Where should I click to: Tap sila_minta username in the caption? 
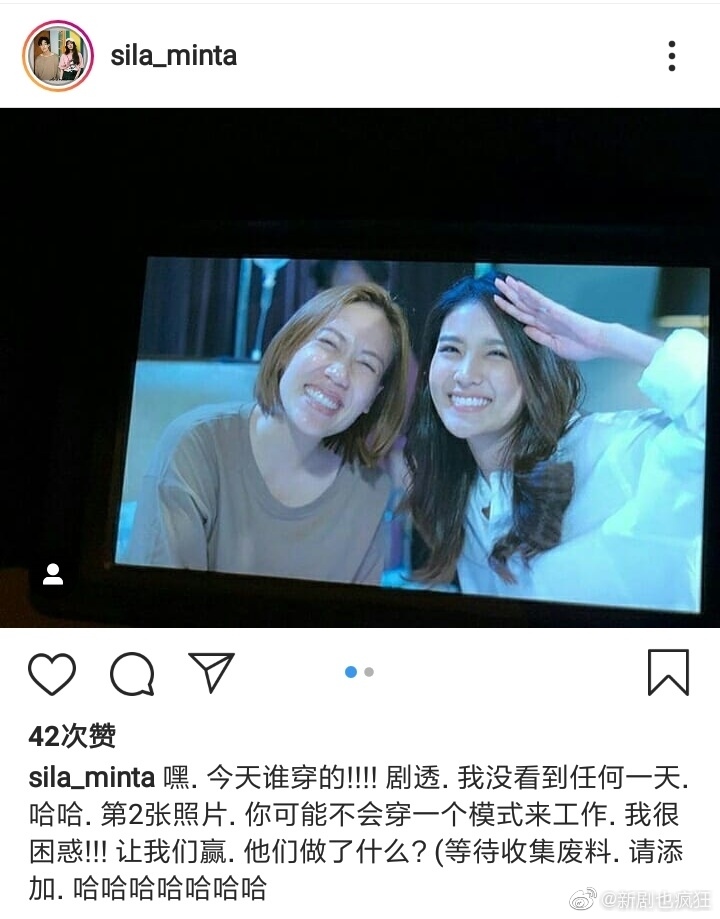click(x=91, y=777)
